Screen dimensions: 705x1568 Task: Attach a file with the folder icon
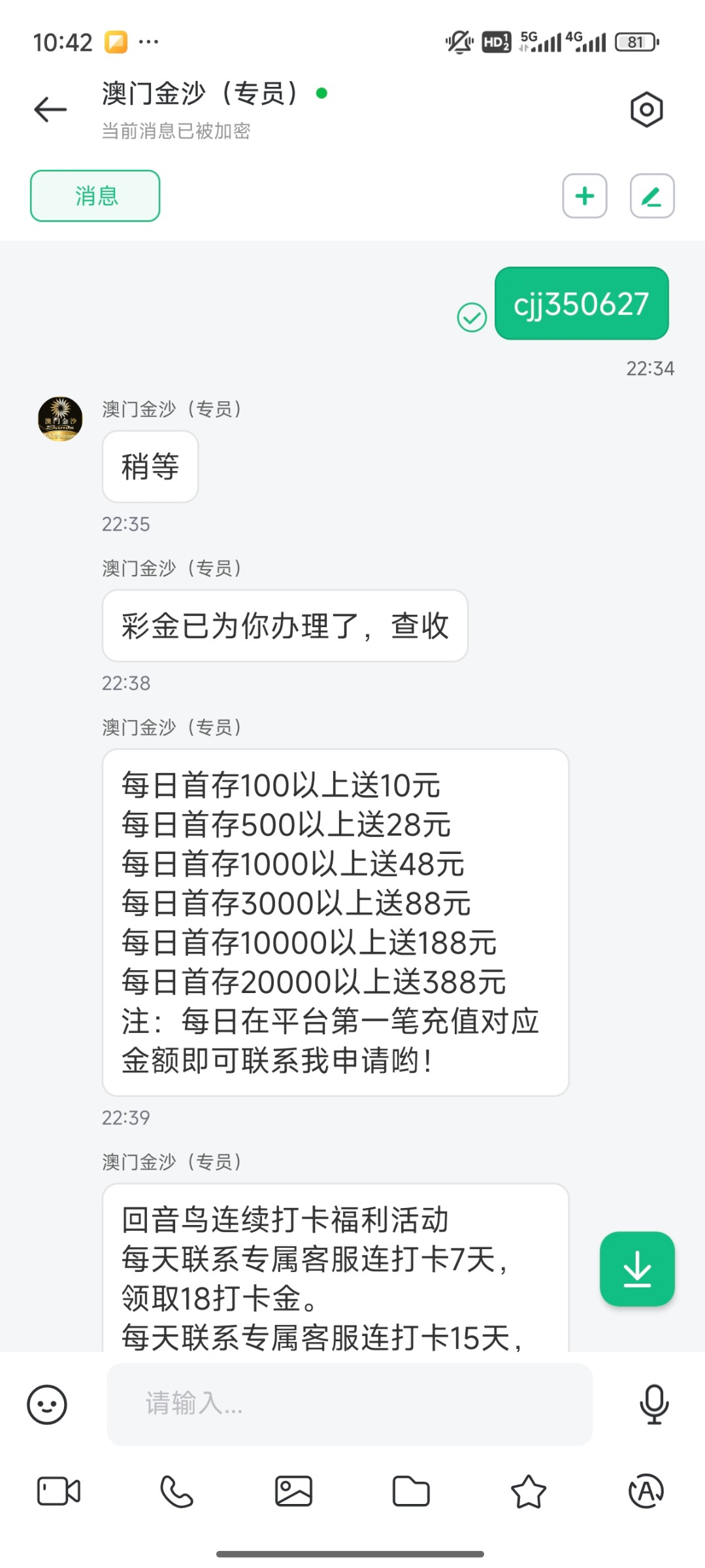click(411, 1492)
